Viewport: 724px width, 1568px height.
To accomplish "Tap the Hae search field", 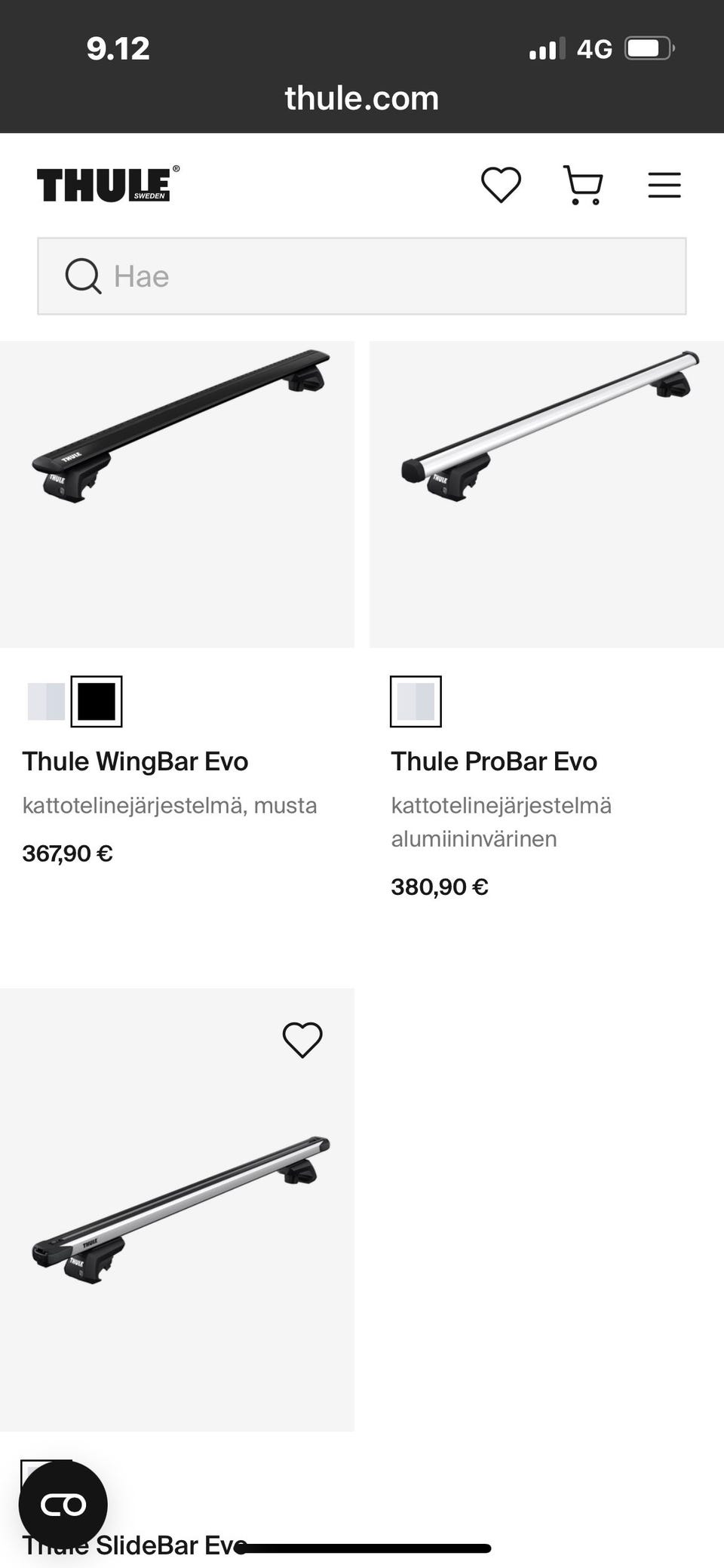I will (x=362, y=276).
